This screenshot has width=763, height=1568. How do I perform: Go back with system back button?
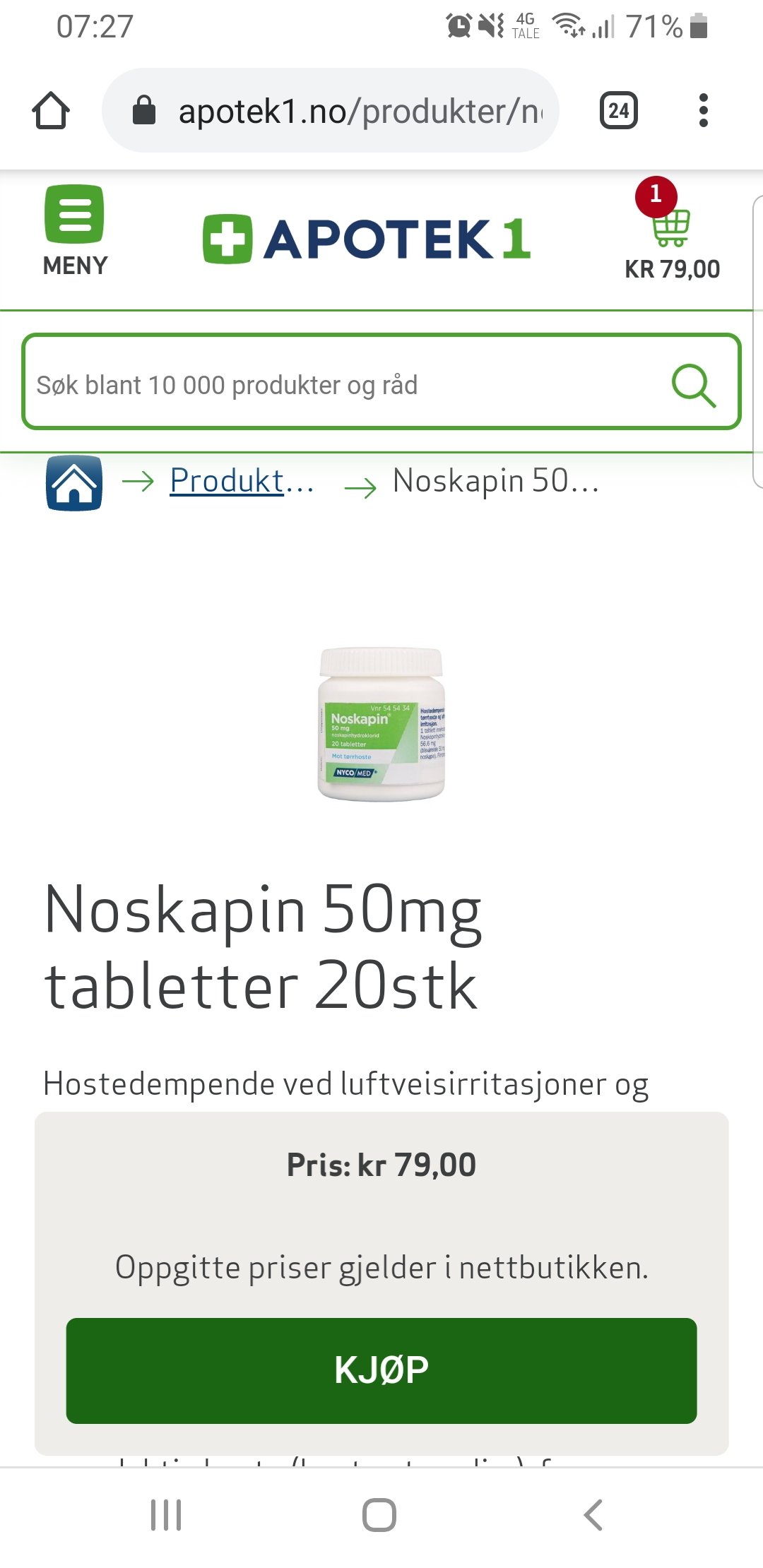point(593,1515)
